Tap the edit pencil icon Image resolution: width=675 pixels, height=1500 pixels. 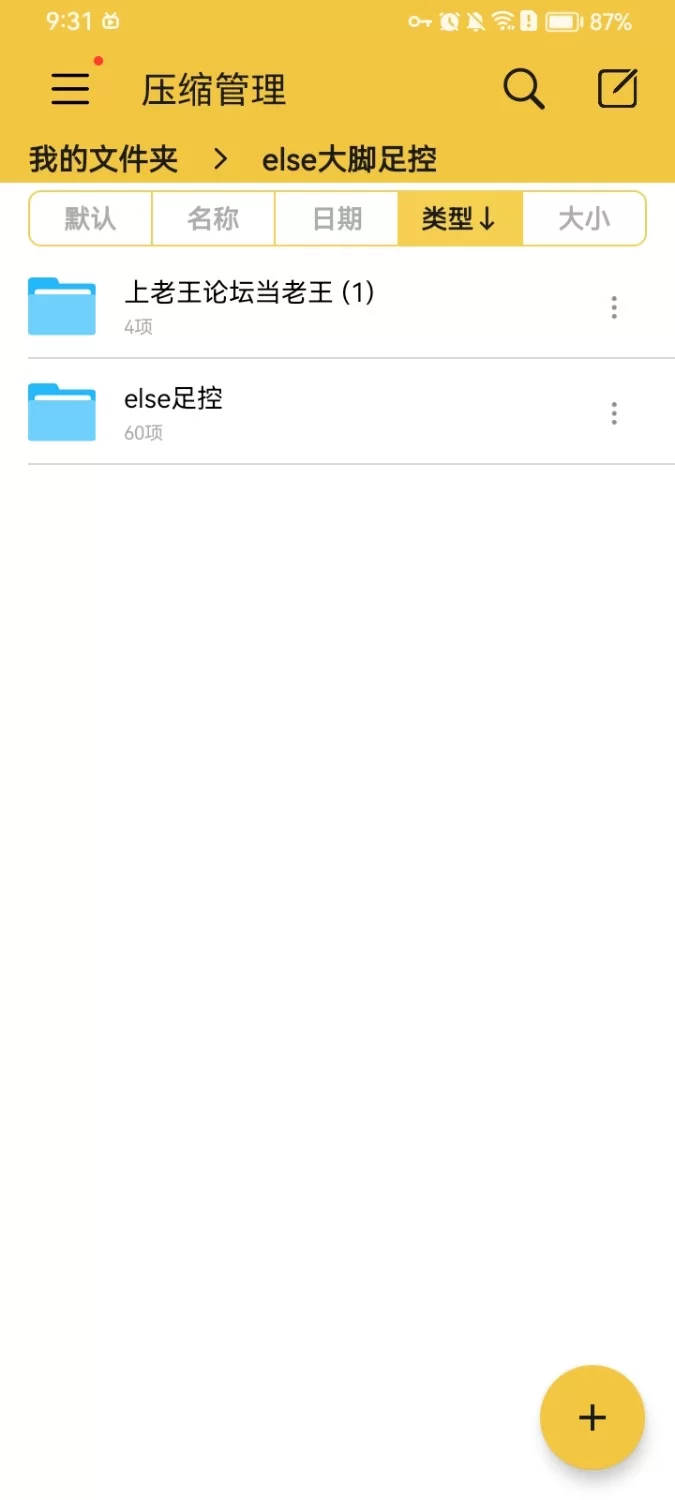point(617,89)
